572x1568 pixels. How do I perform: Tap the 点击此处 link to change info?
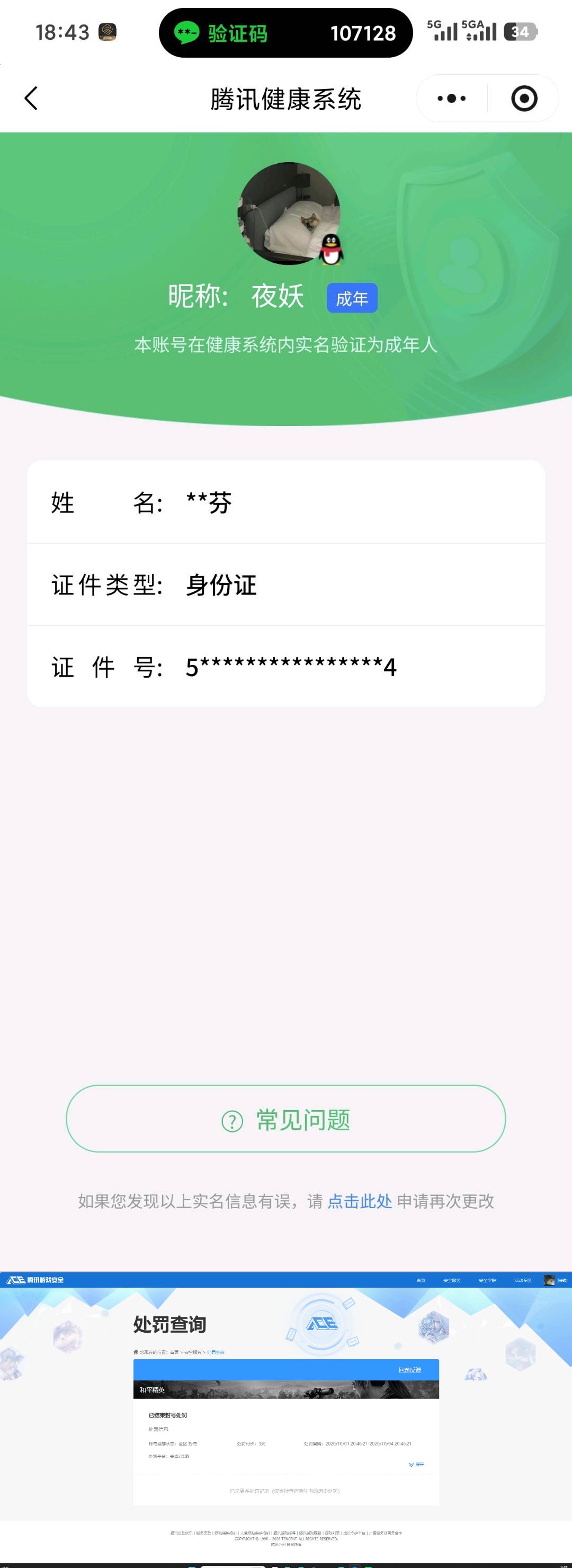pos(359,1201)
